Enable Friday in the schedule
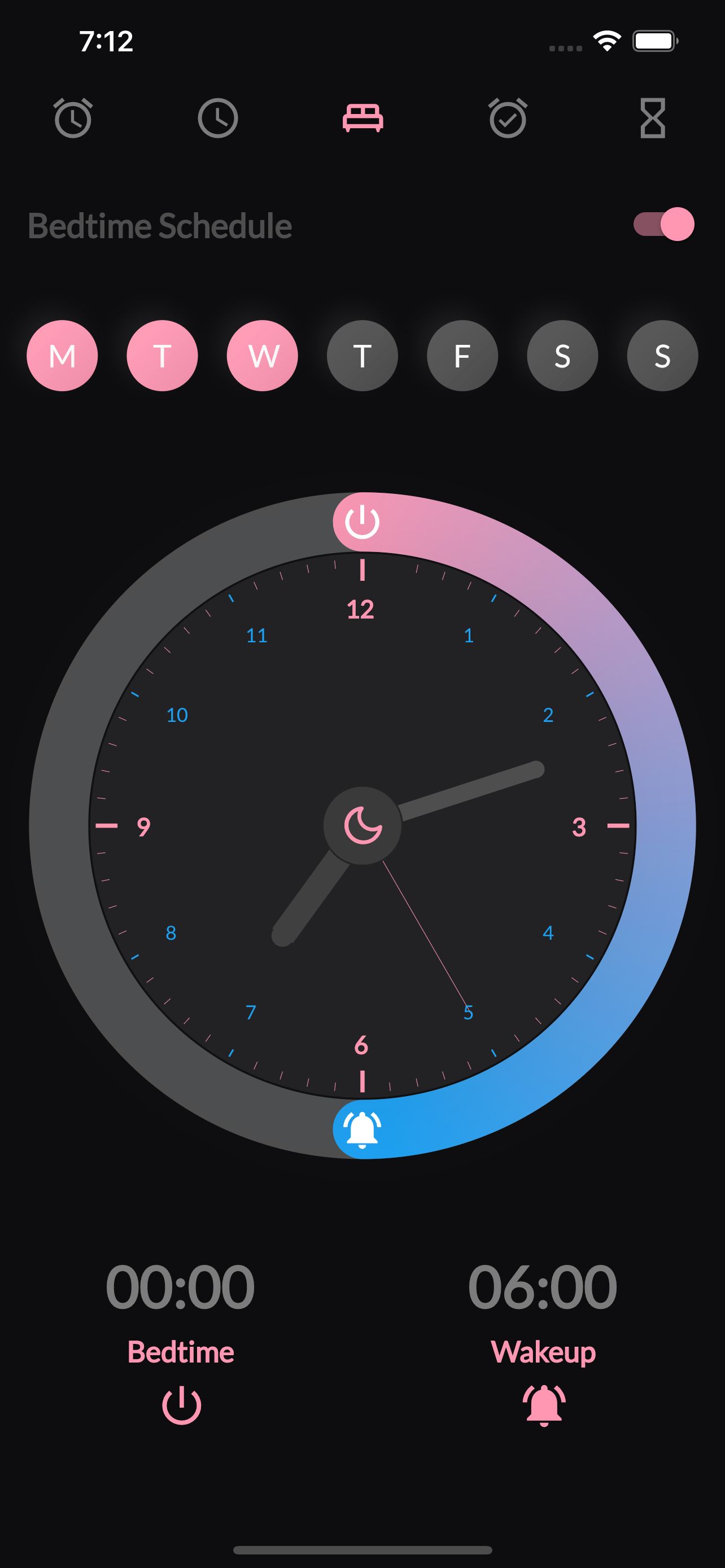Viewport: 725px width, 1568px height. (x=462, y=356)
